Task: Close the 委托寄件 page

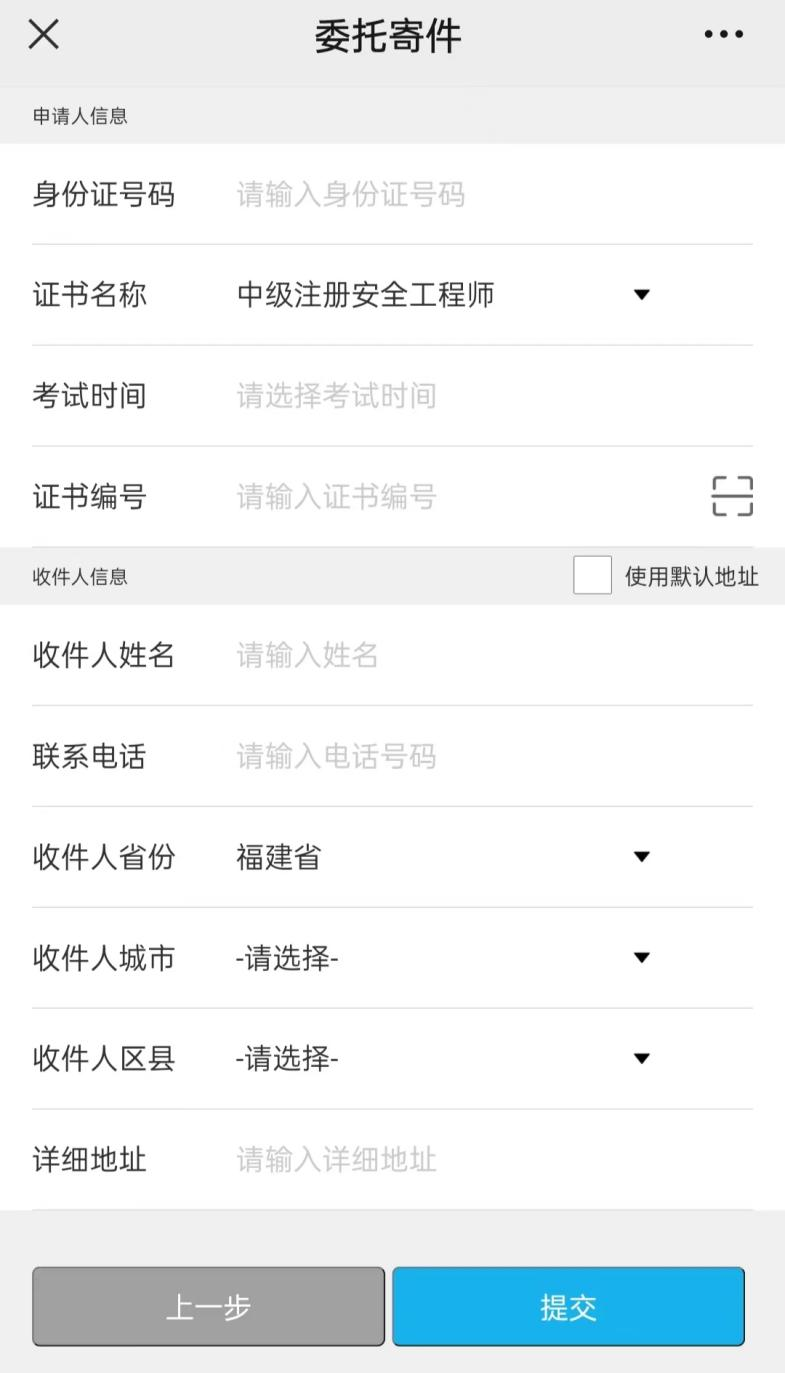Action: tap(43, 34)
